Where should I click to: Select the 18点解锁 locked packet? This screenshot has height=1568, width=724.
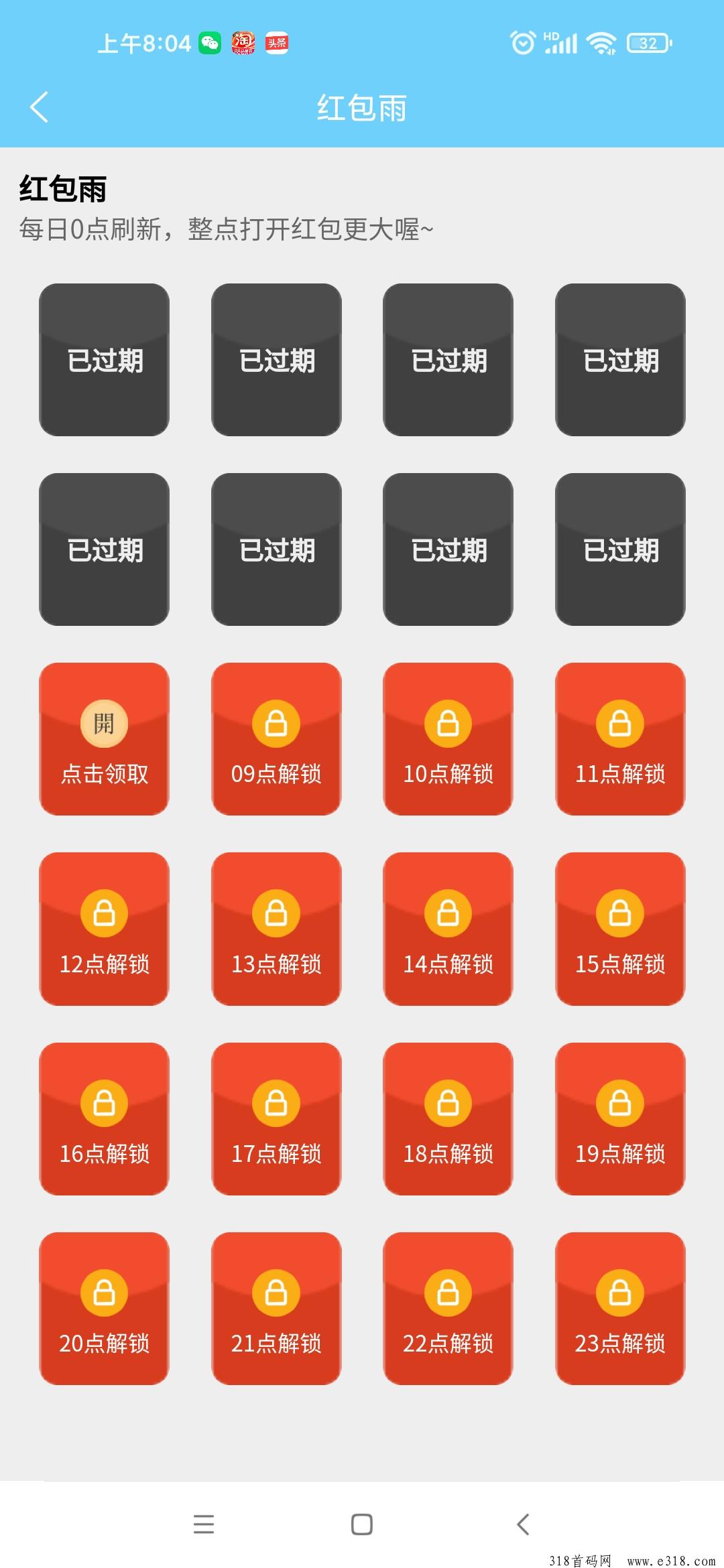pos(448,1119)
